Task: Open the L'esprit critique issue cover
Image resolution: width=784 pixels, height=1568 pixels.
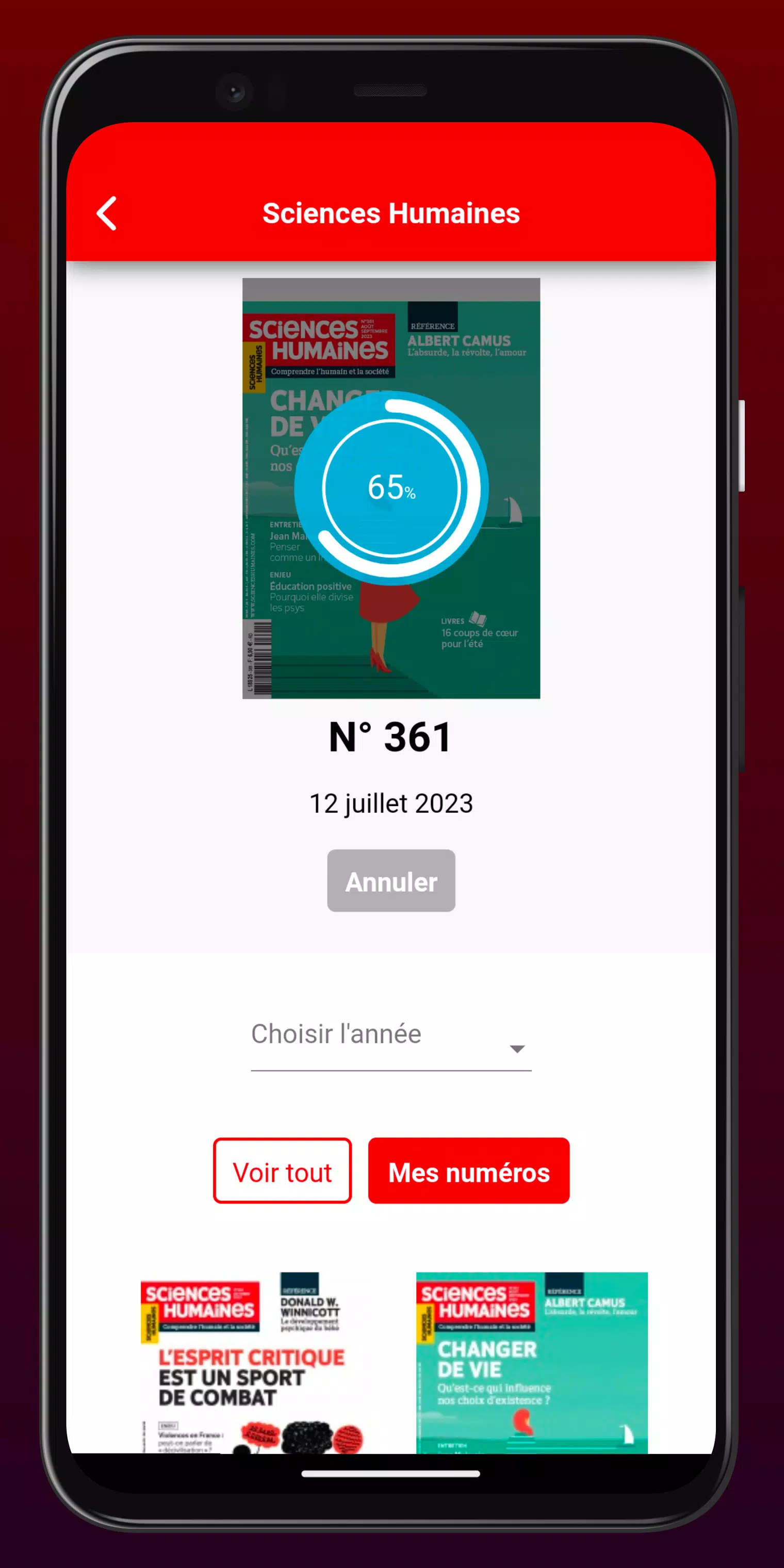Action: pos(251,1362)
